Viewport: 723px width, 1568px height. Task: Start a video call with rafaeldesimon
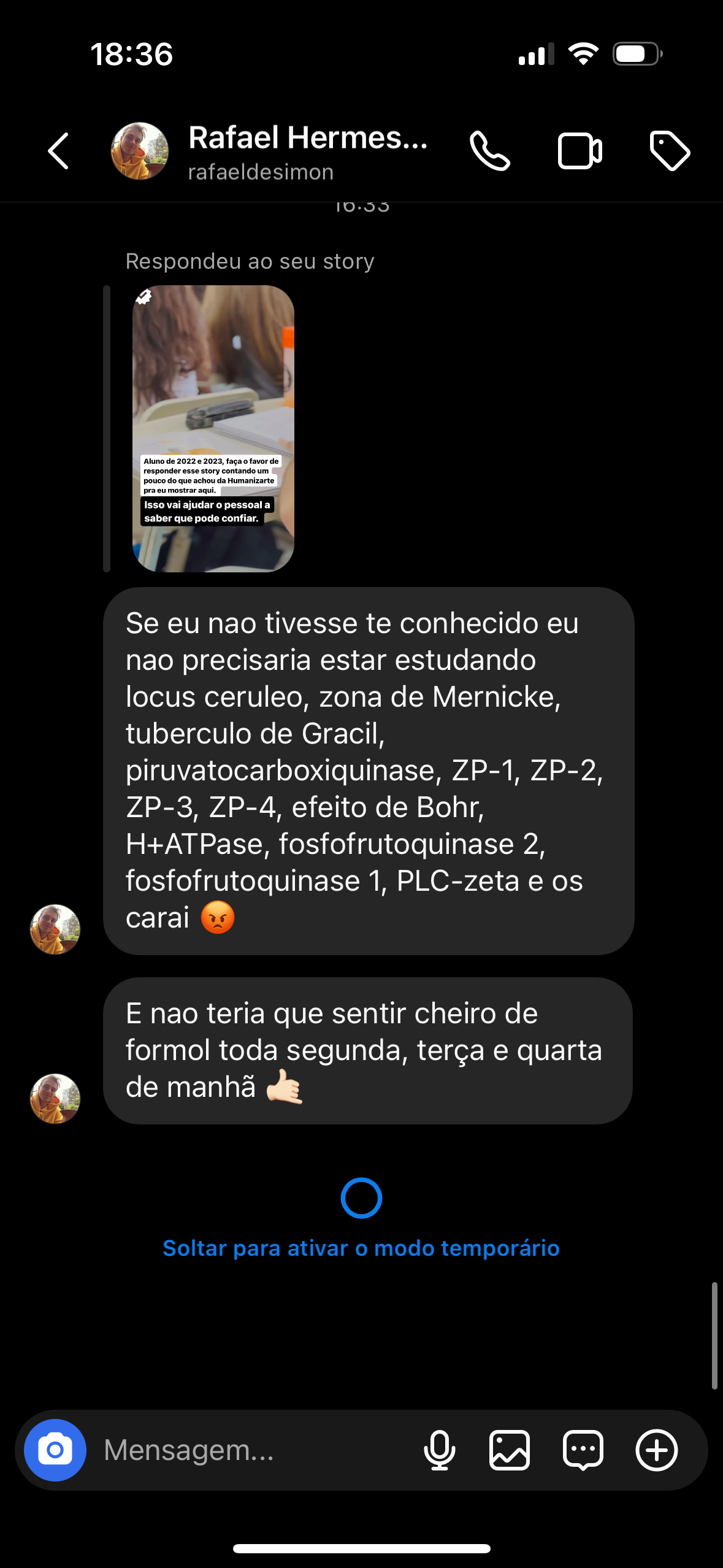click(x=580, y=151)
